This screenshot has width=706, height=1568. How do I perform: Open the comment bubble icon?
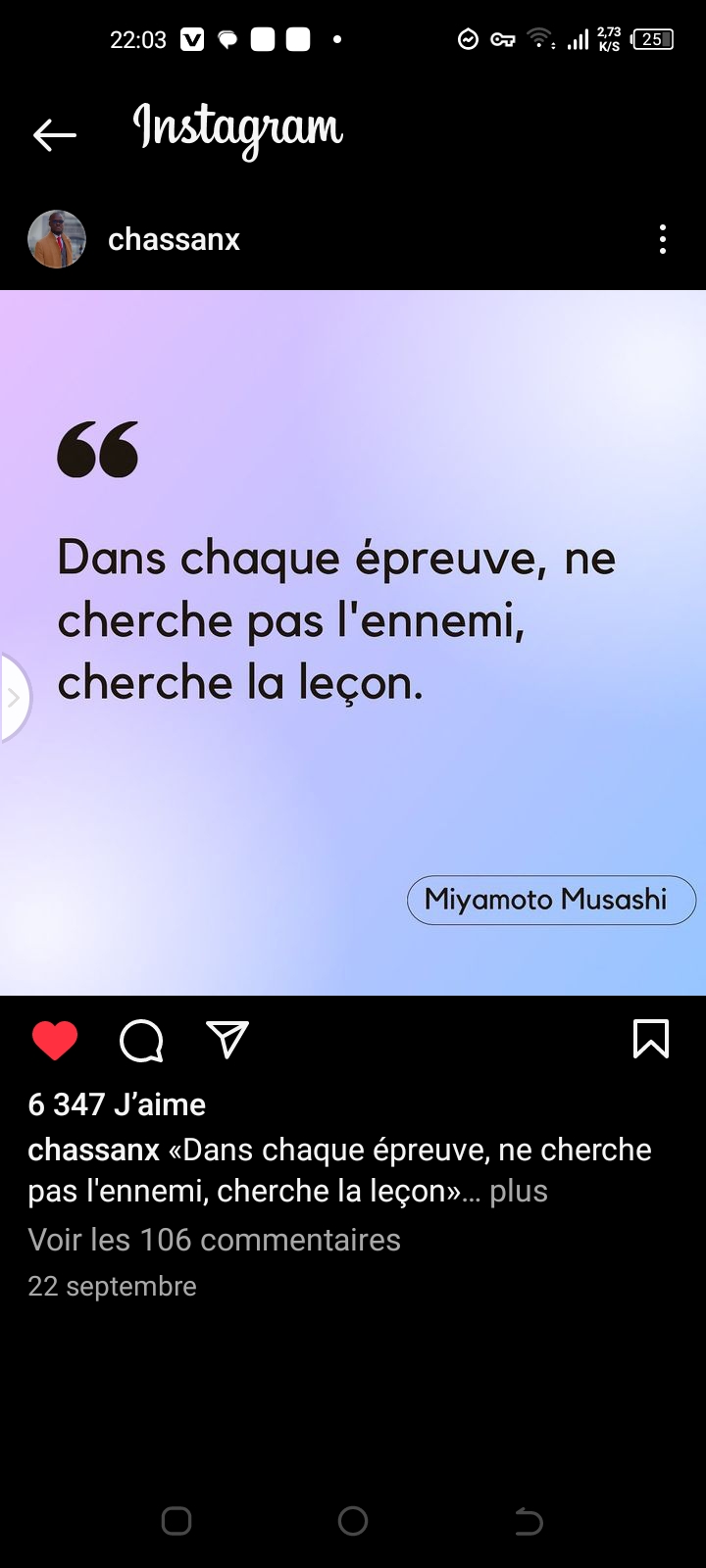pos(141,1040)
